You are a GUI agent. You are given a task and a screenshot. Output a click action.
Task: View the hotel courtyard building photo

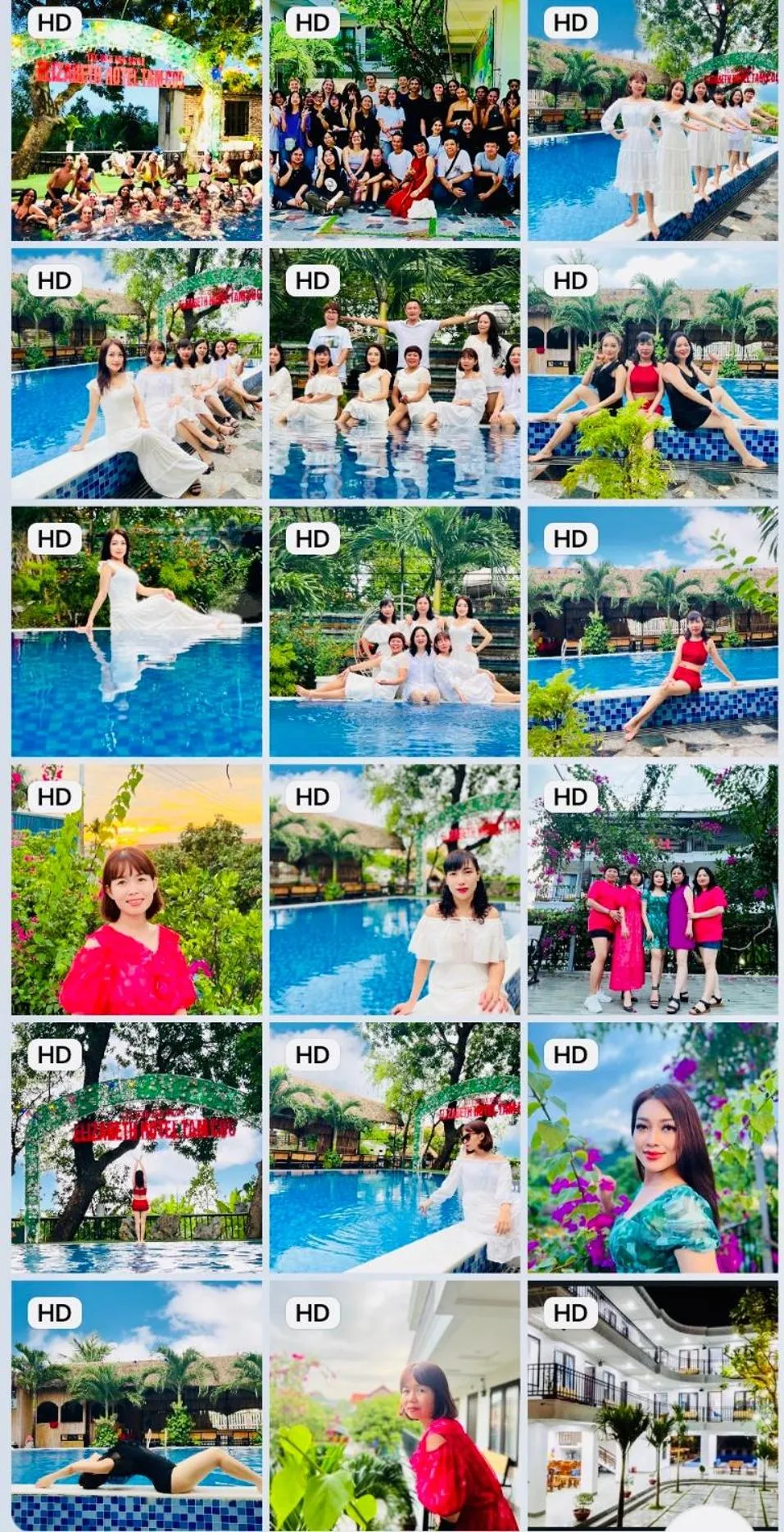[652, 1406]
